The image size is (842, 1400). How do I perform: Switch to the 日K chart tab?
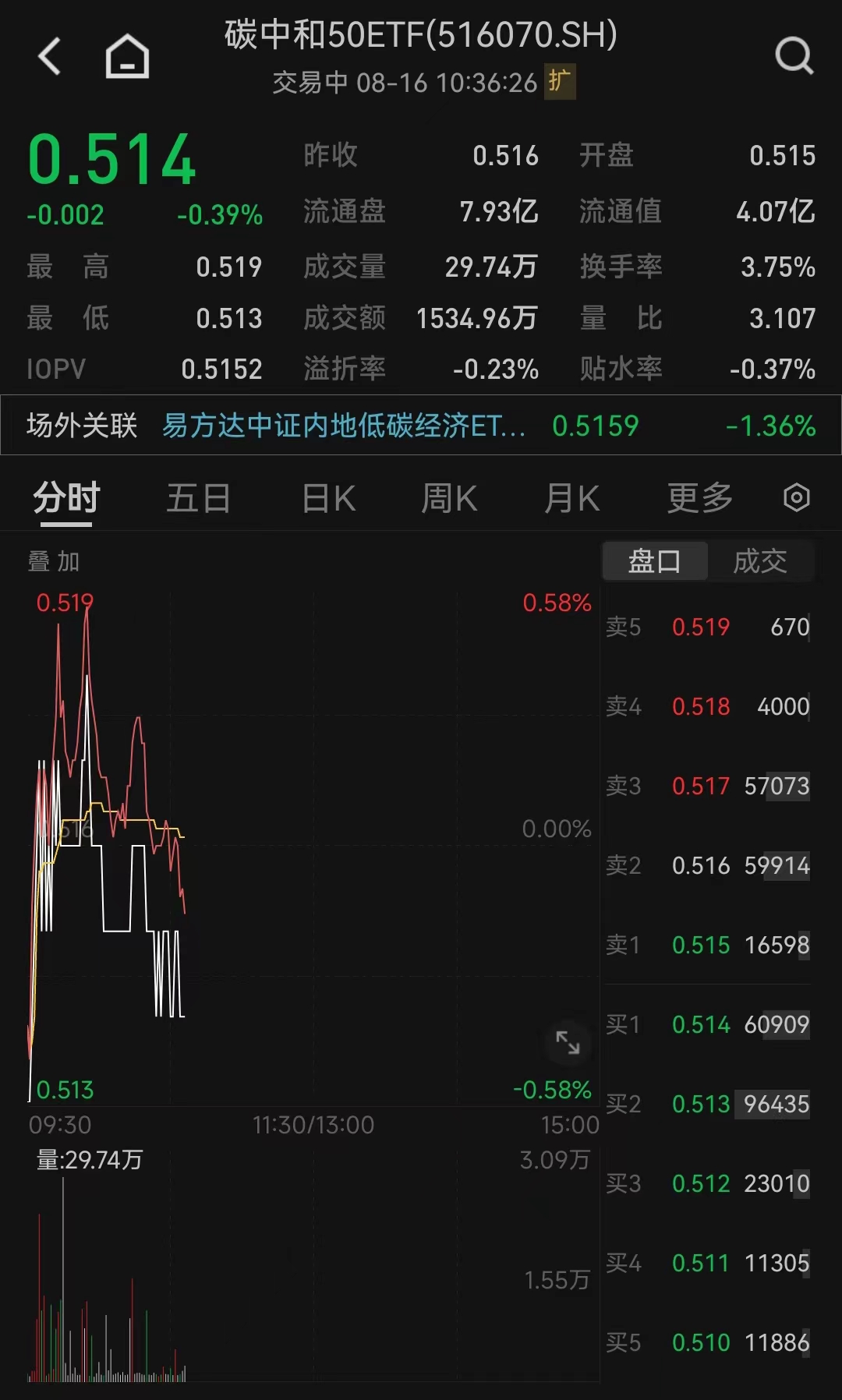tap(329, 498)
